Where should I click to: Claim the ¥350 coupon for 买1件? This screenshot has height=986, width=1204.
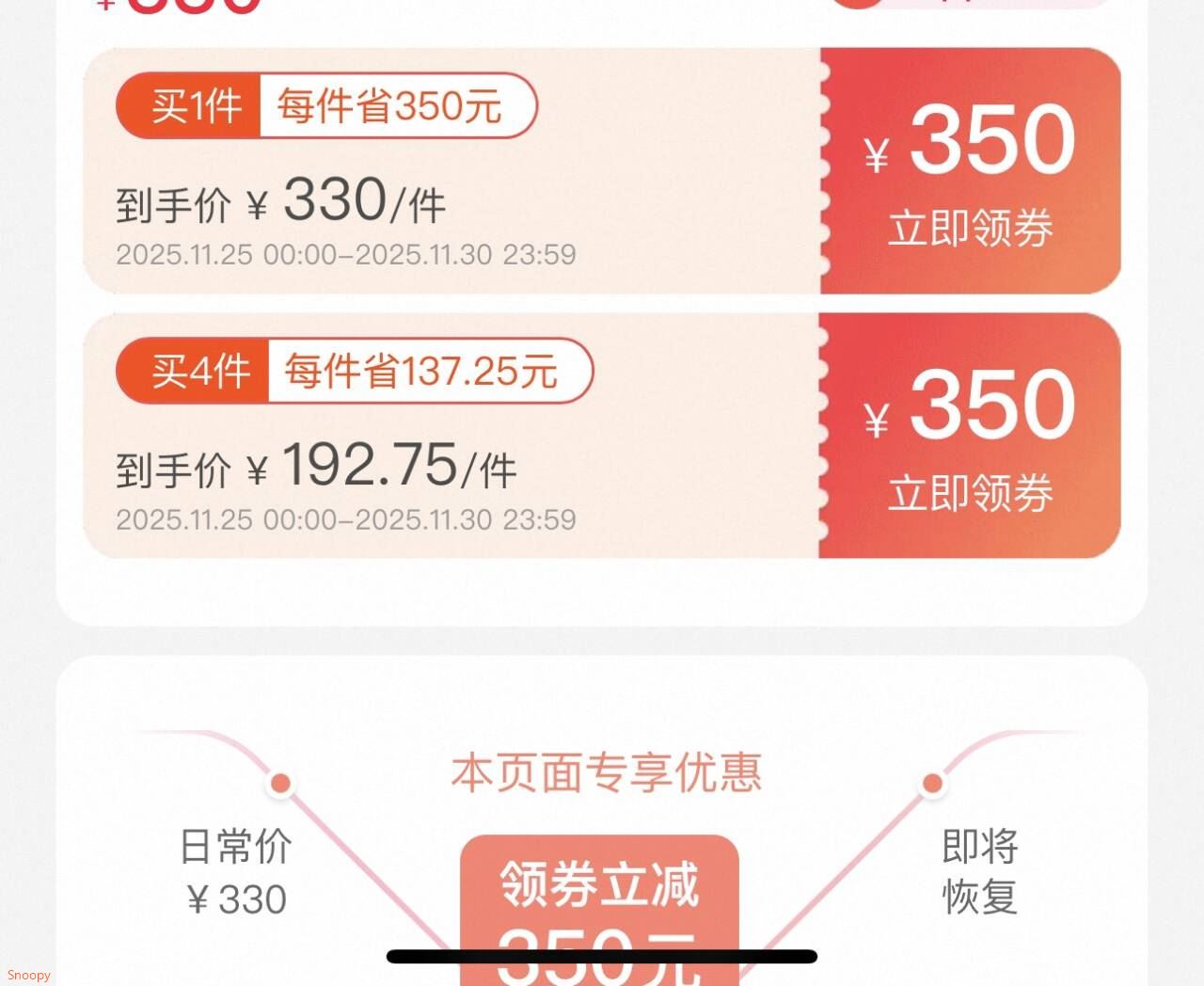pyautogui.click(x=970, y=227)
